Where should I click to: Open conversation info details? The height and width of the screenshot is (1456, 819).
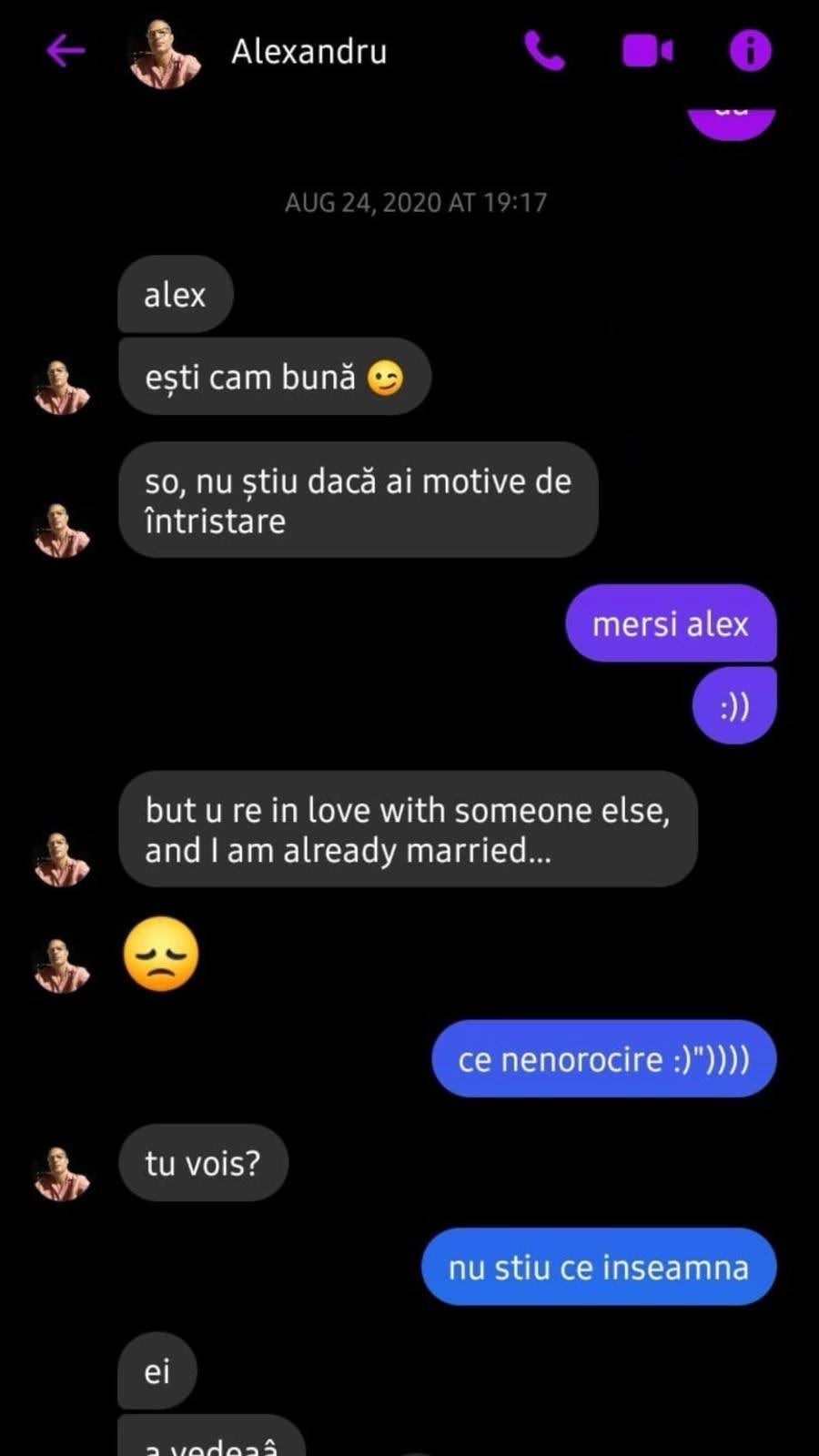(x=750, y=51)
